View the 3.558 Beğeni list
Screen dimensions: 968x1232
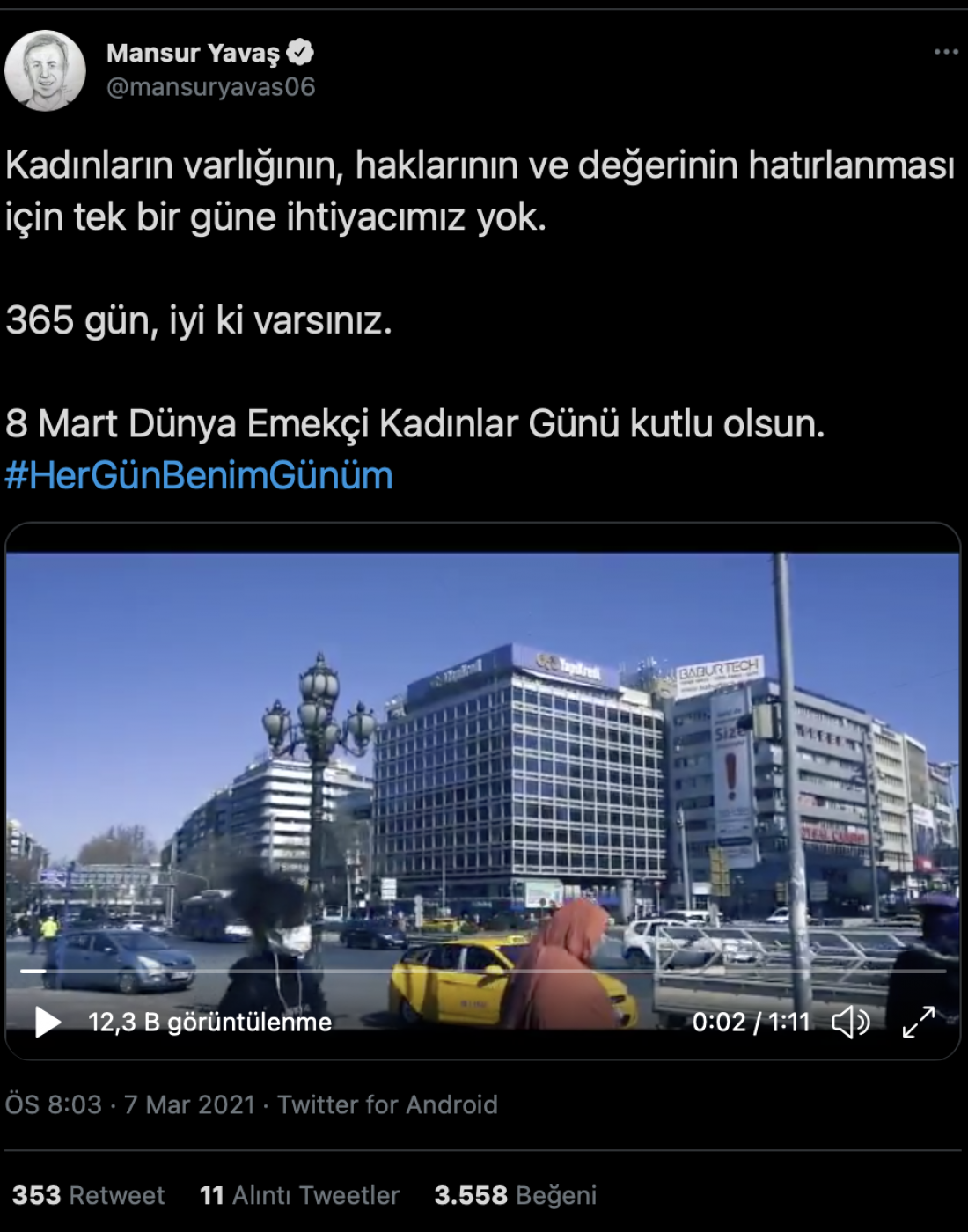pyautogui.click(x=515, y=1195)
